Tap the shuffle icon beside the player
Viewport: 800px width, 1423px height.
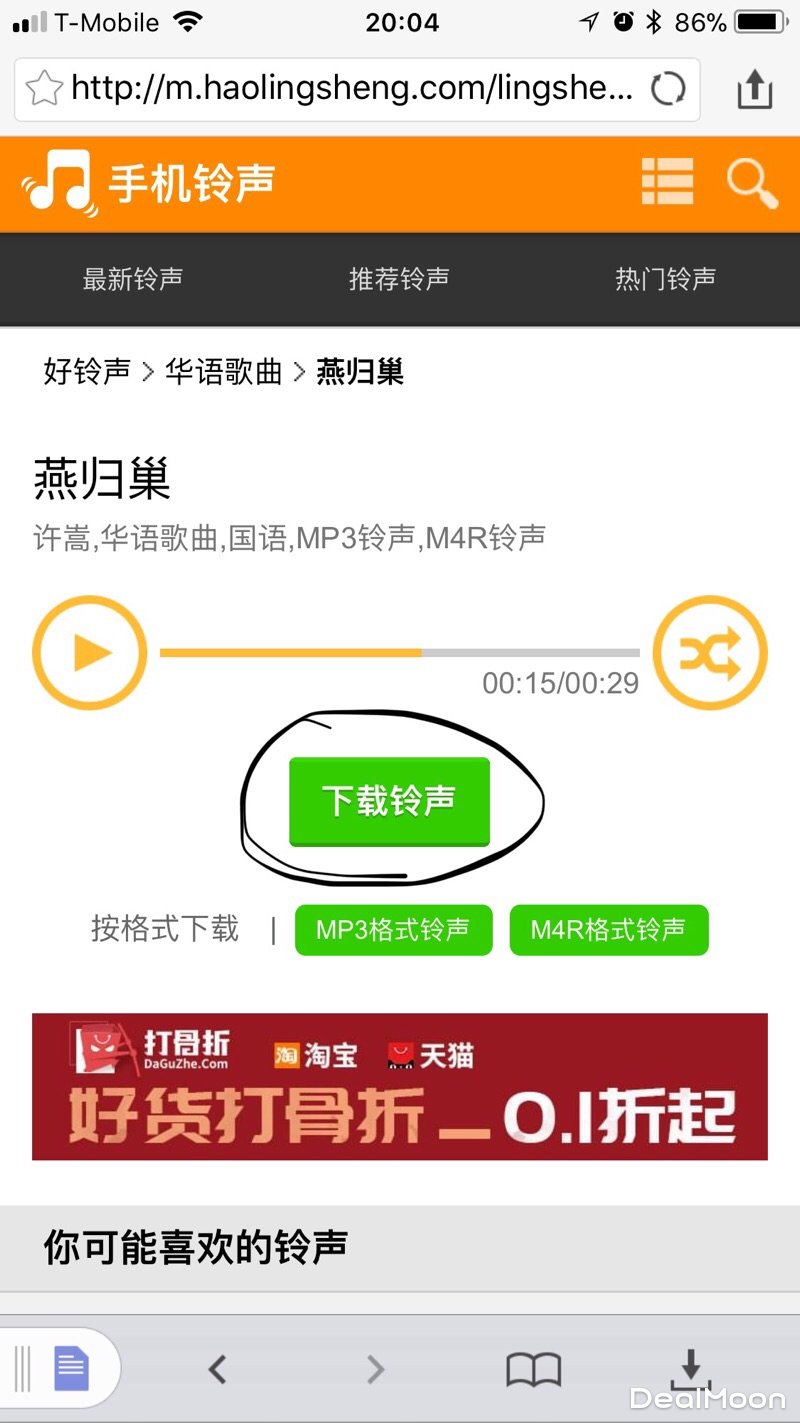pos(709,653)
